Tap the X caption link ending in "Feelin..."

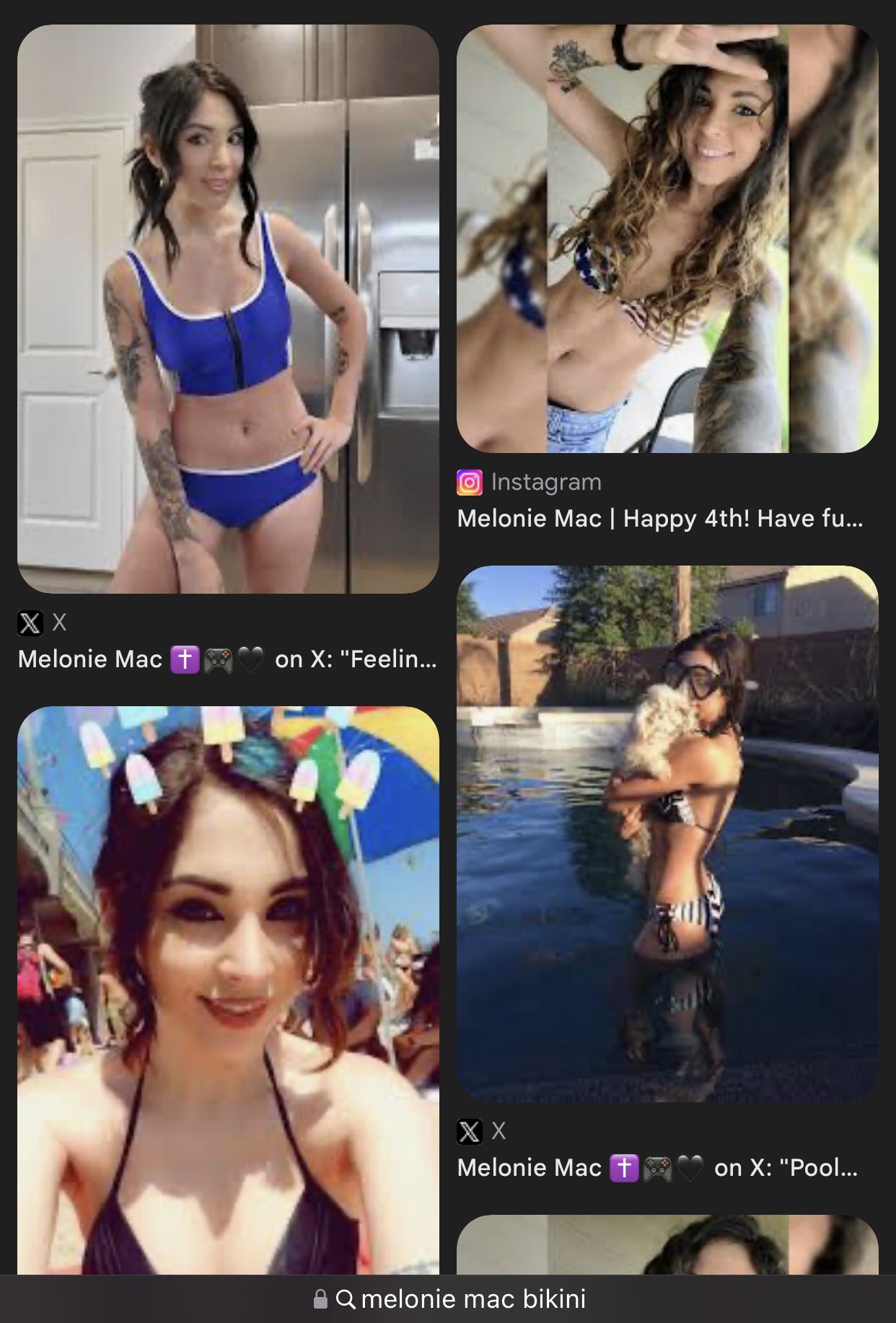(x=227, y=659)
